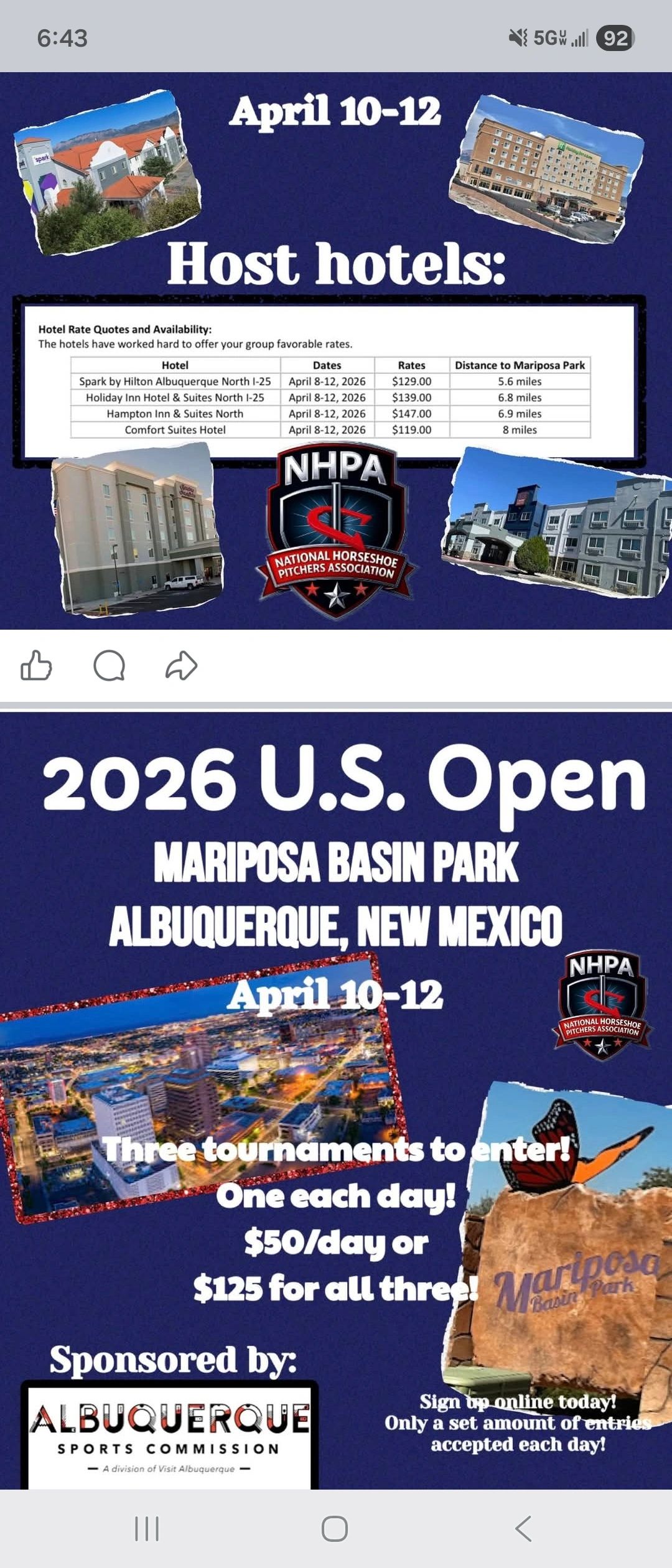Open the Host hotels flyer image
Image resolution: width=672 pixels, height=1568 pixels.
[336, 348]
